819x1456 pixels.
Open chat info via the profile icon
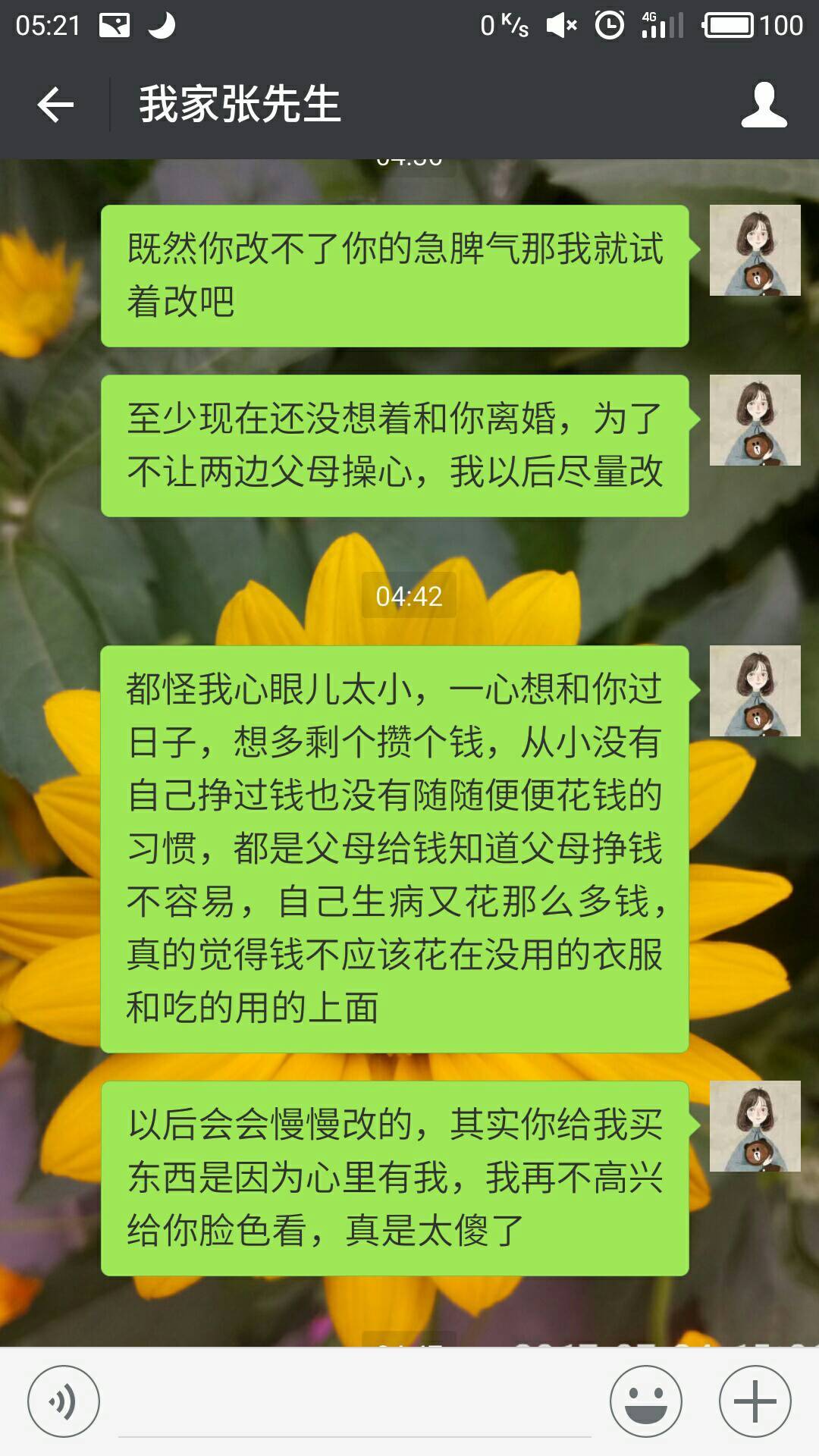(x=763, y=105)
